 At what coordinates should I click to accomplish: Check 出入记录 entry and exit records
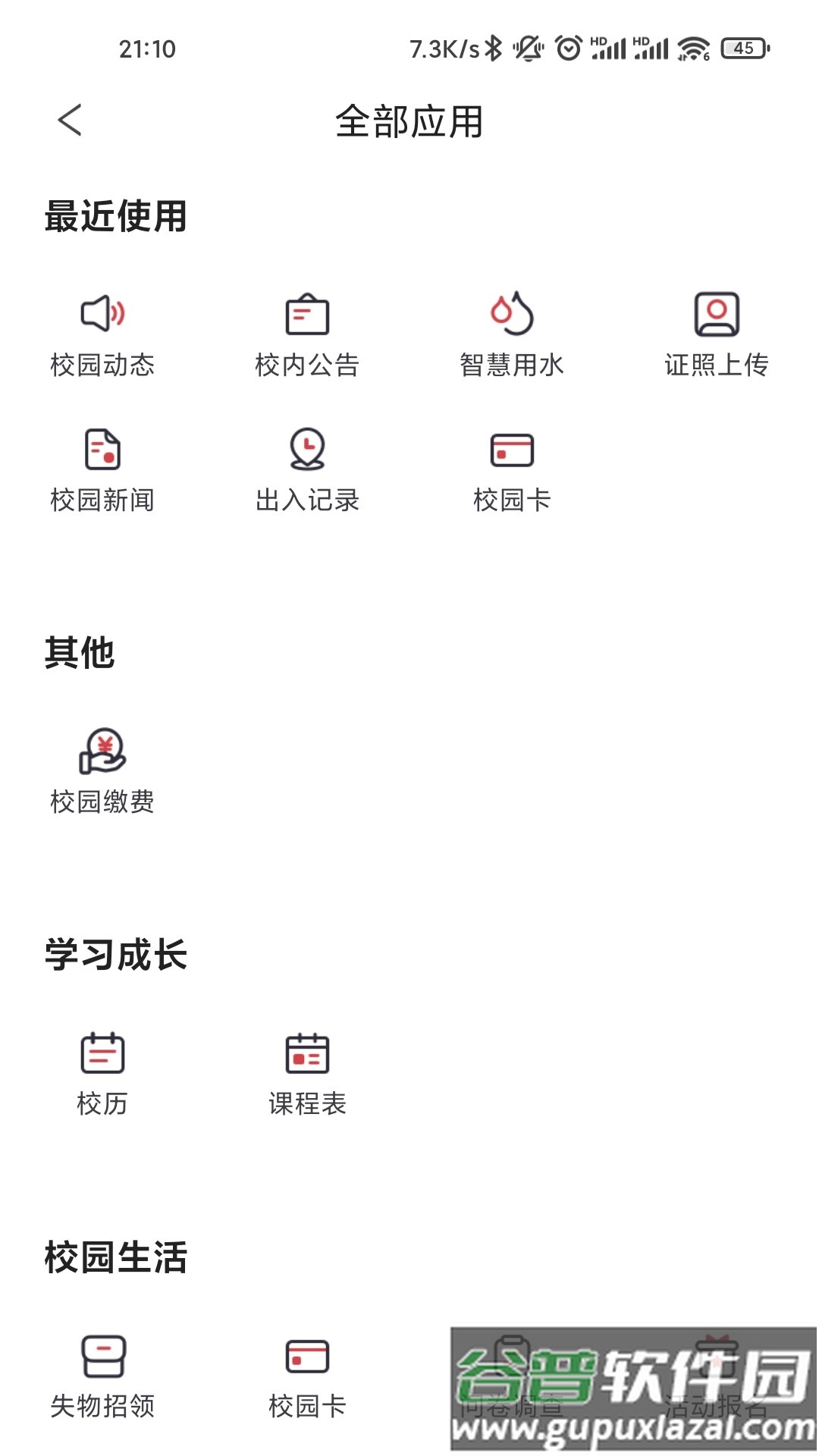tap(307, 469)
